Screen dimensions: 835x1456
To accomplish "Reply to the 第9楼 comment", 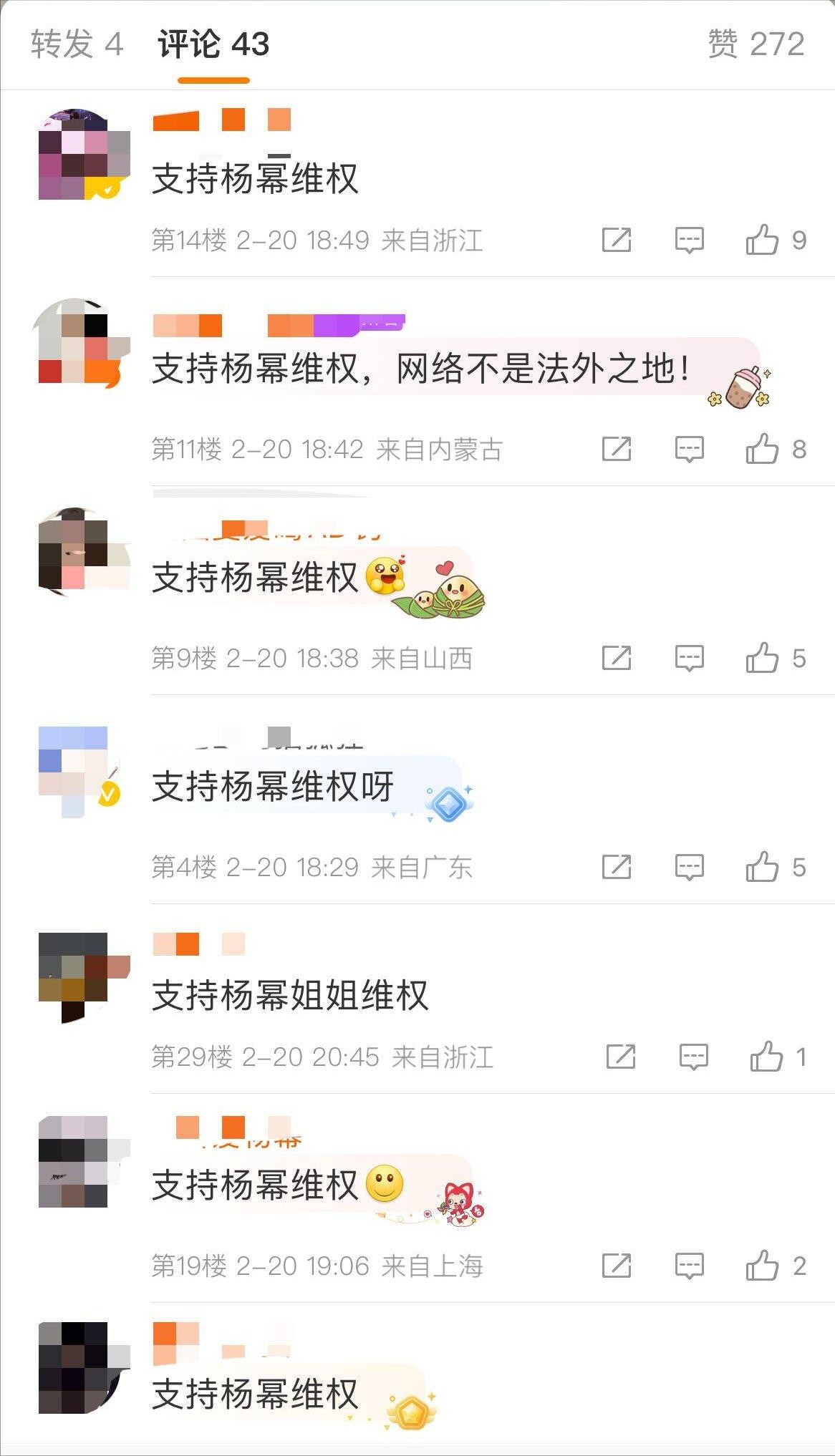I will [689, 658].
